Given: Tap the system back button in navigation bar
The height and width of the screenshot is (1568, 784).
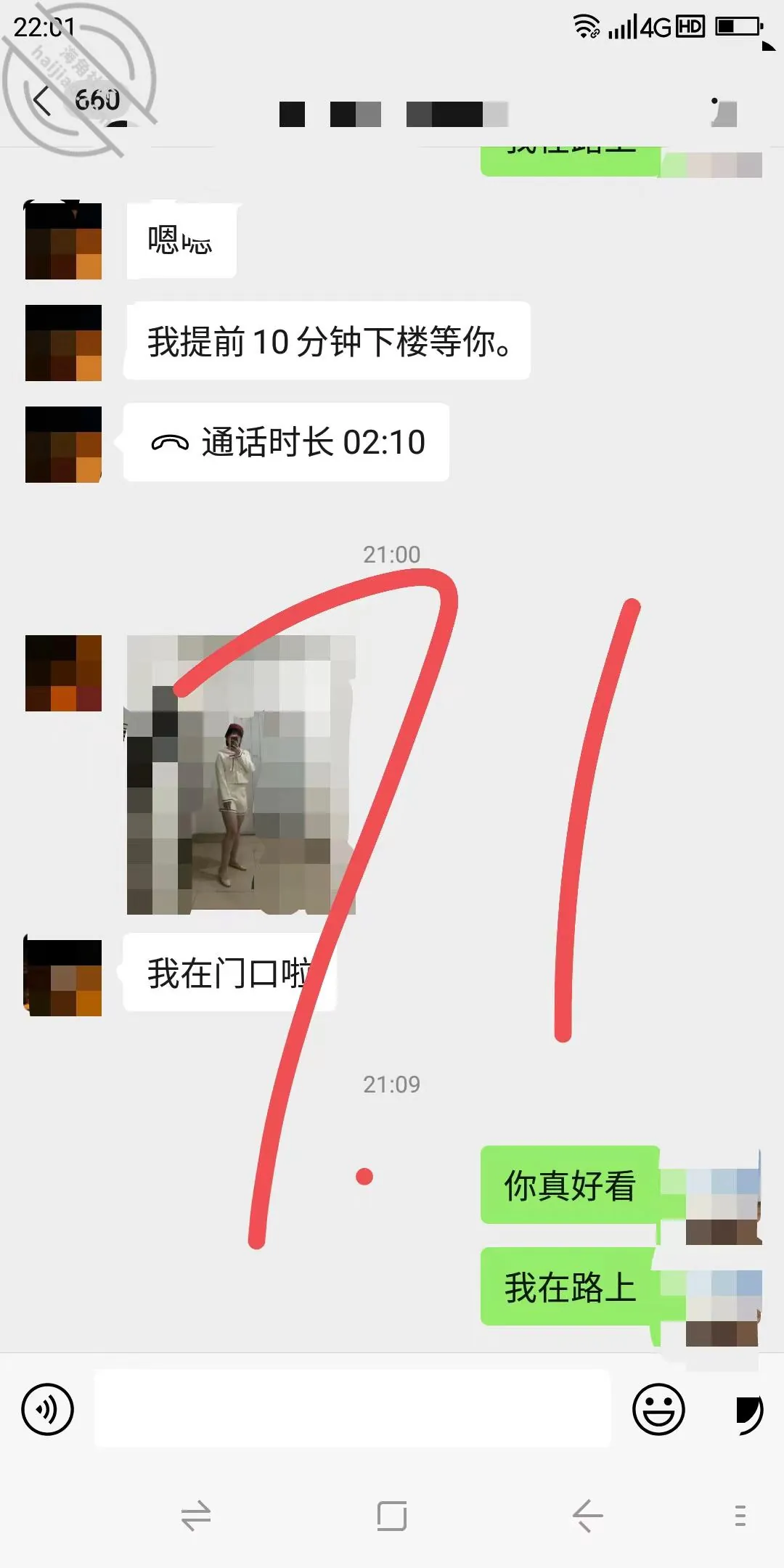Looking at the screenshot, I should [587, 1516].
